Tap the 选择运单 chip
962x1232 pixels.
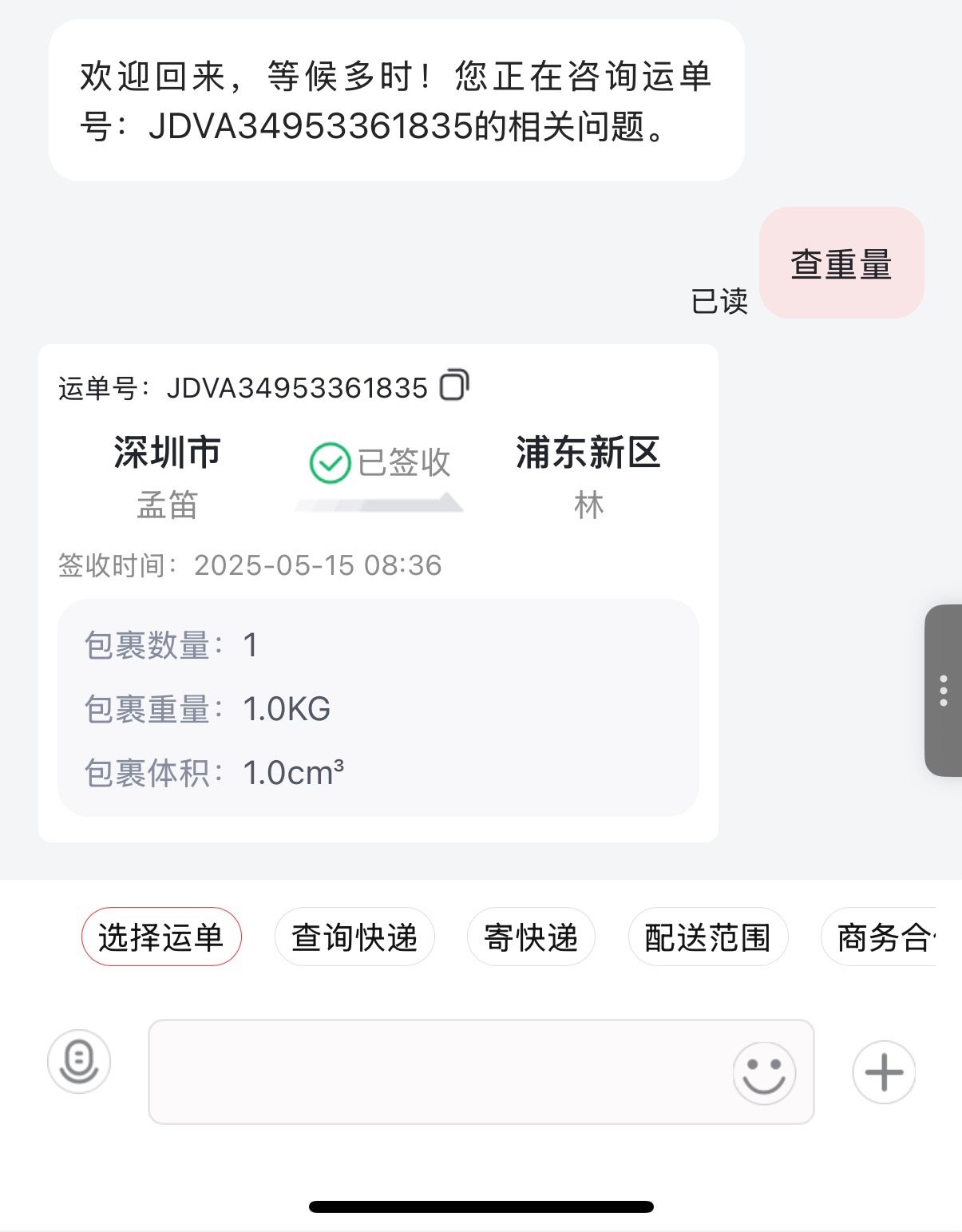pyautogui.click(x=161, y=937)
